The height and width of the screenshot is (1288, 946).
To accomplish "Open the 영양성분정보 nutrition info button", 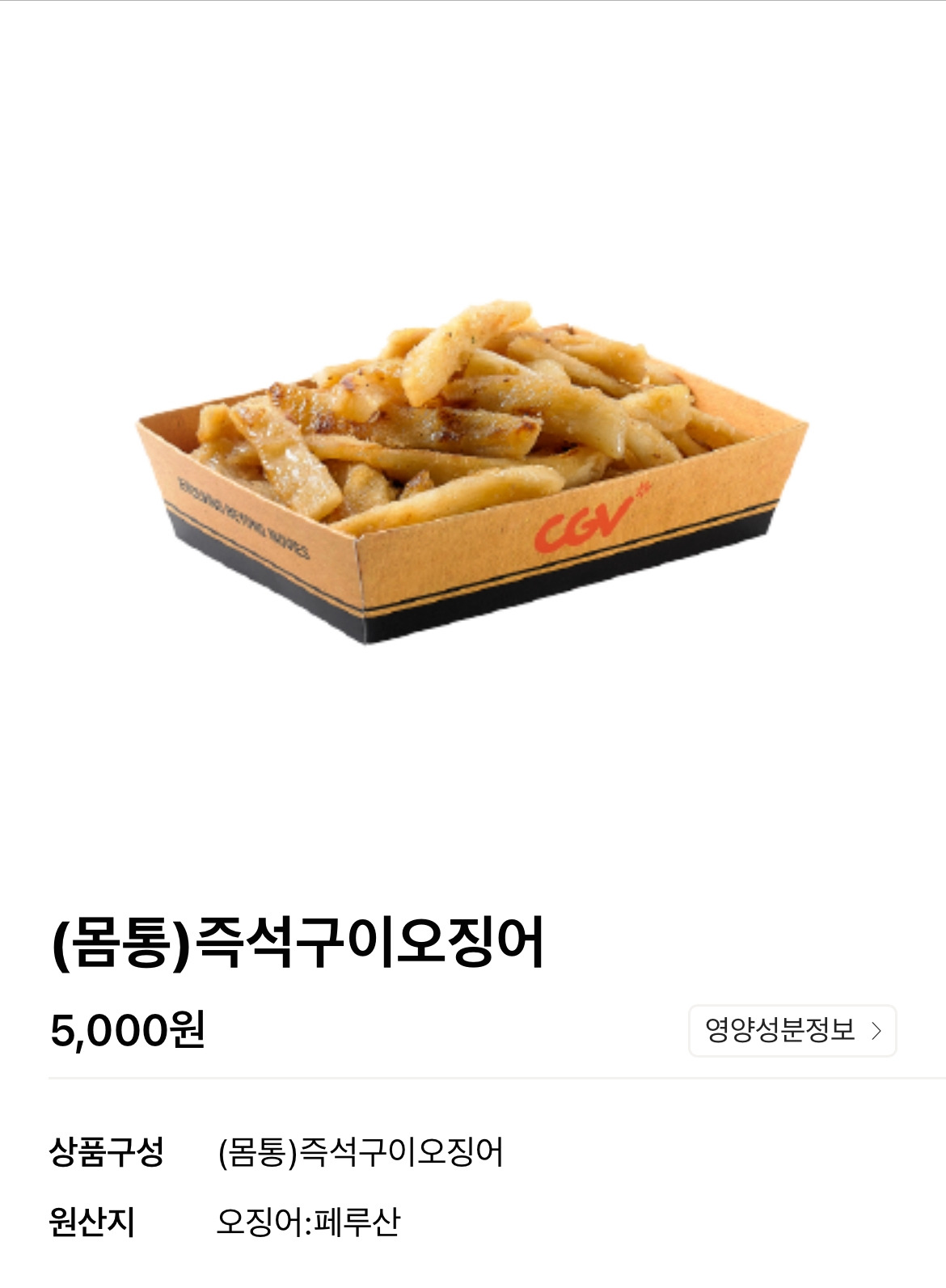I will [792, 1030].
